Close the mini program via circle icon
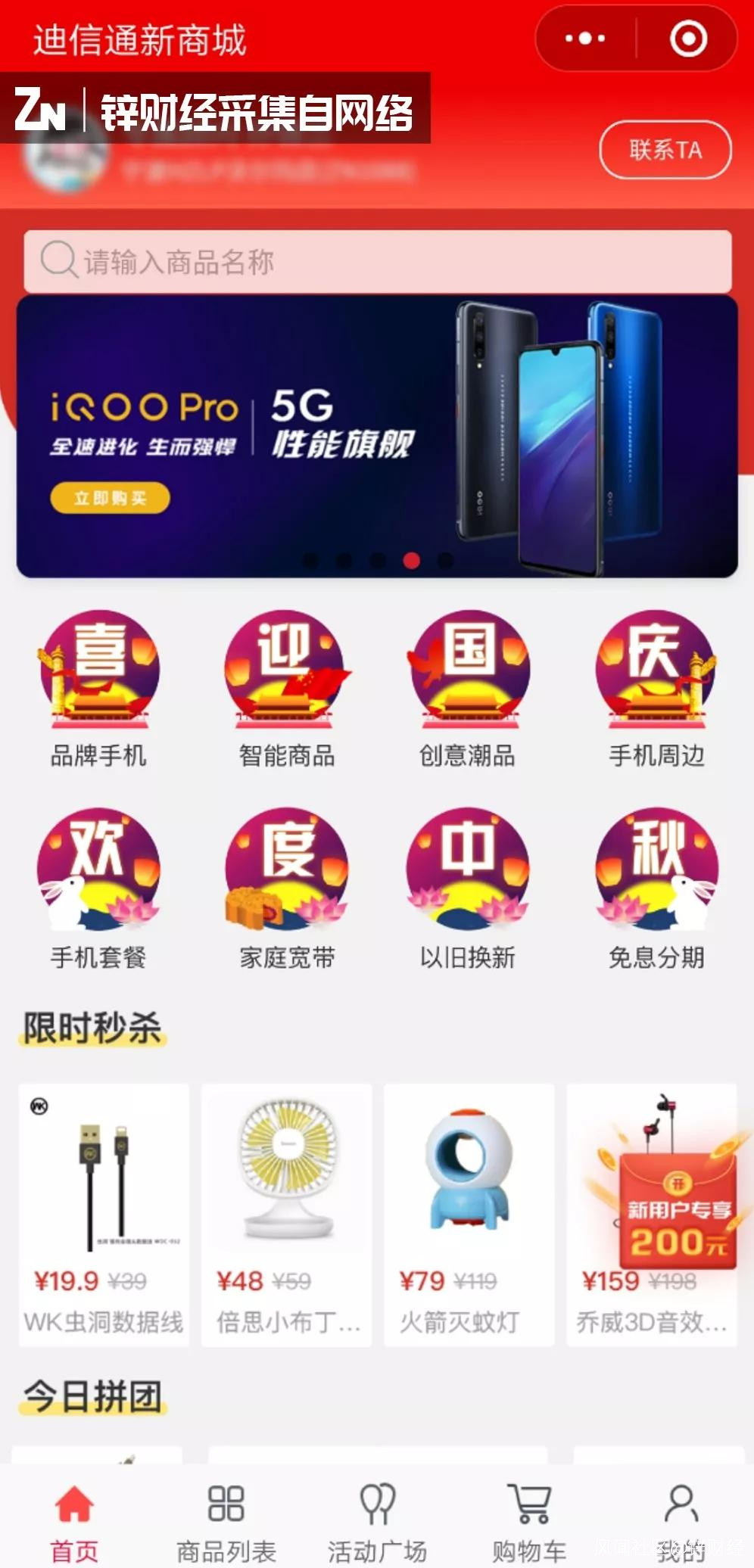Image resolution: width=754 pixels, height=1568 pixels. click(x=688, y=39)
